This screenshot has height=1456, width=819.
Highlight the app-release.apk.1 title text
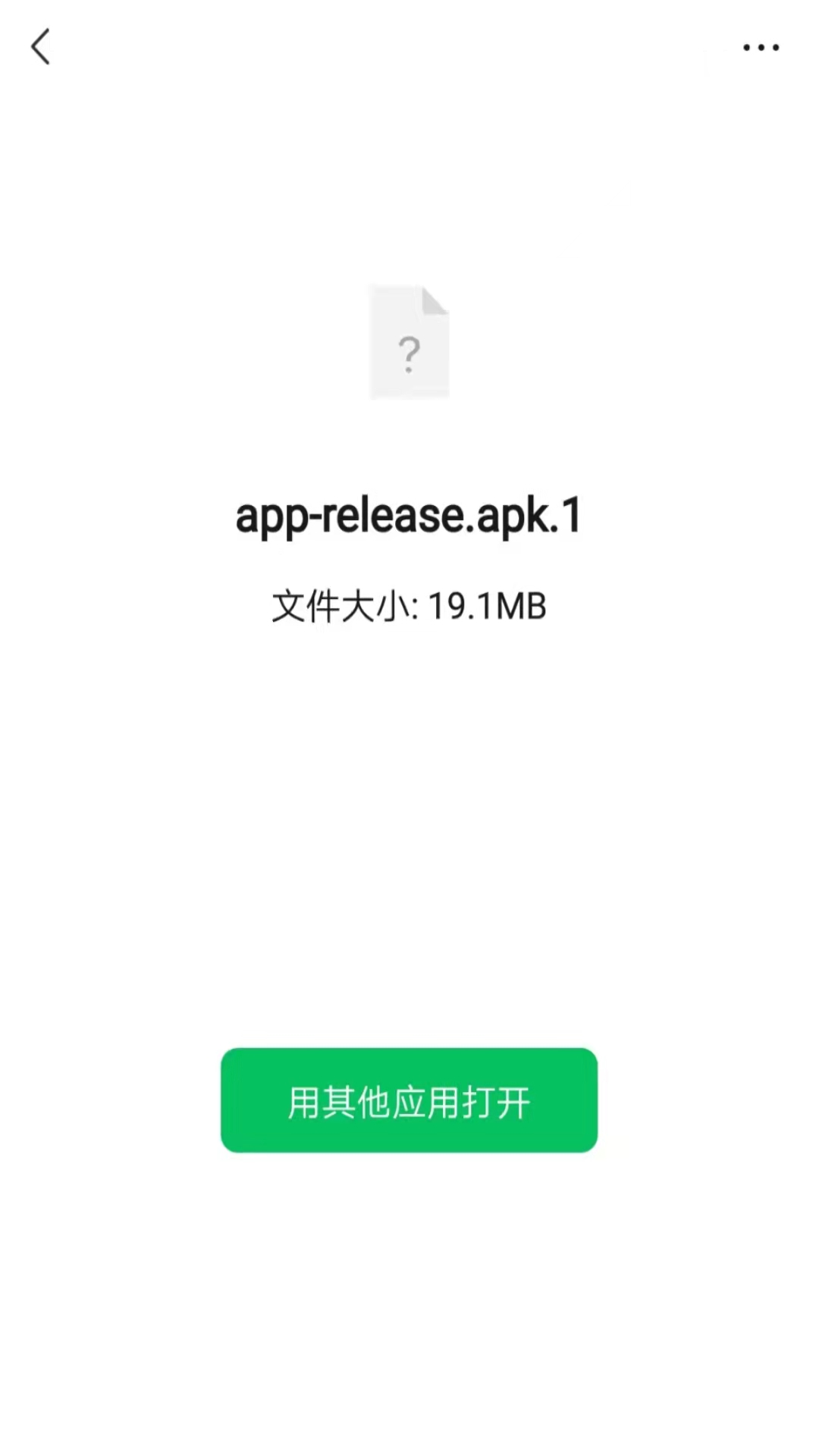(x=409, y=514)
